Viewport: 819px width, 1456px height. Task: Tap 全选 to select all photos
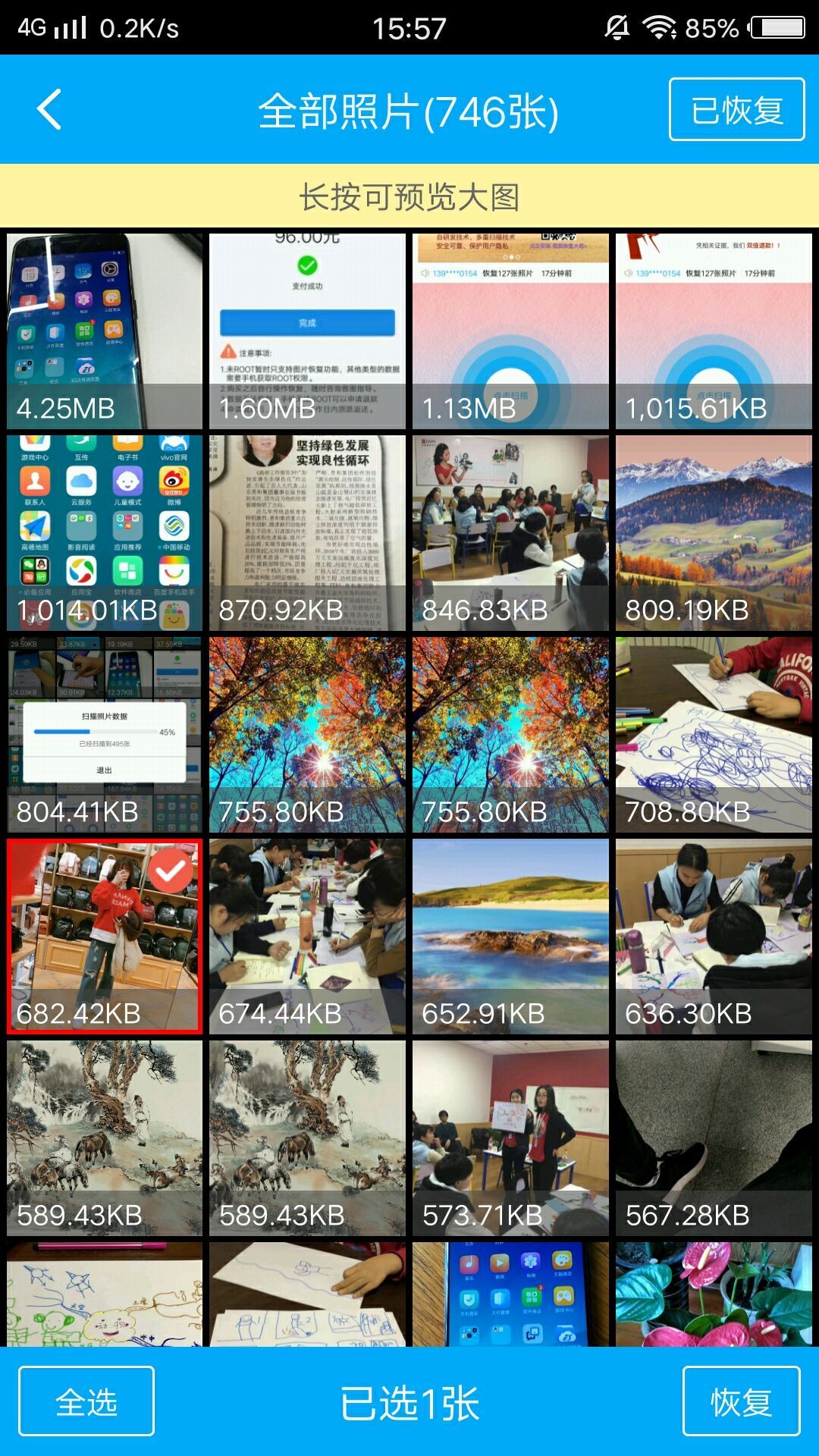click(86, 1401)
